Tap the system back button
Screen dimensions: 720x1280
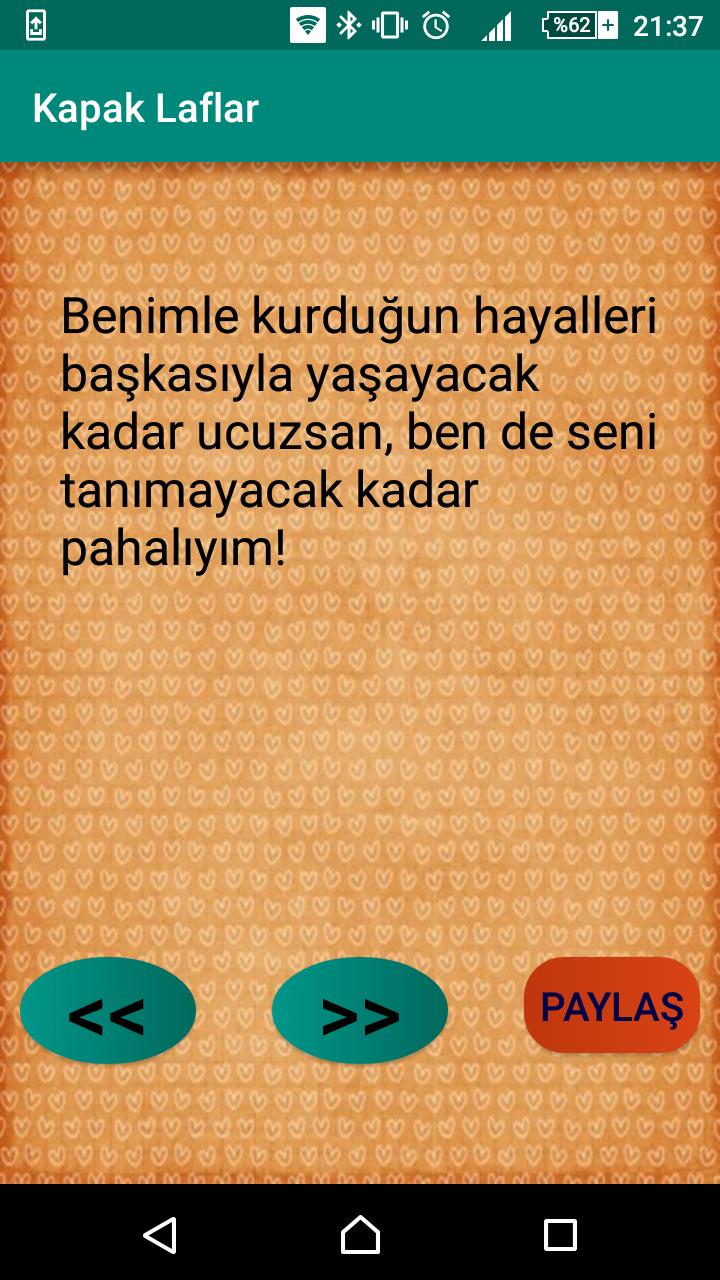pos(160,1234)
